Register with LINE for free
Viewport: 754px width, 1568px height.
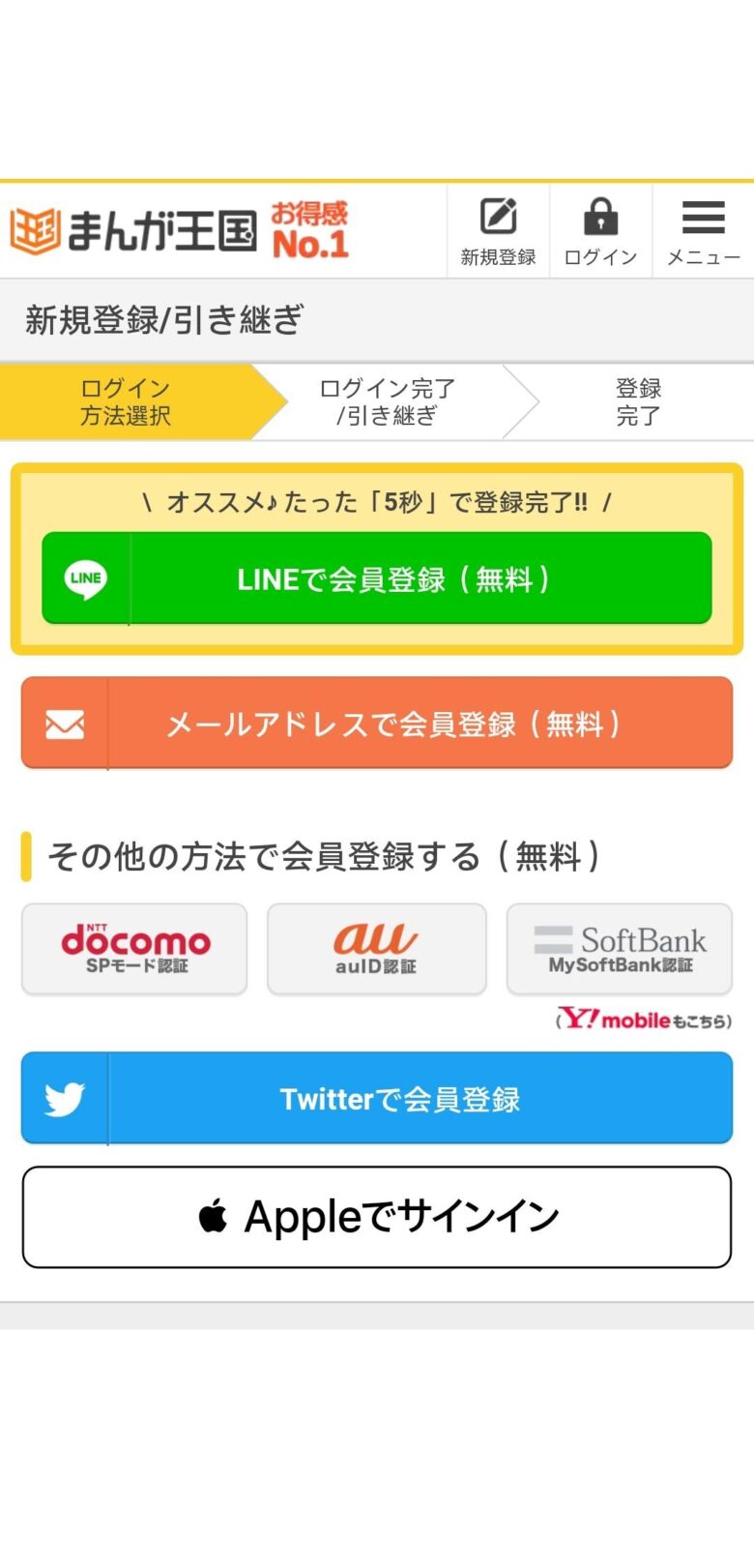click(x=377, y=578)
